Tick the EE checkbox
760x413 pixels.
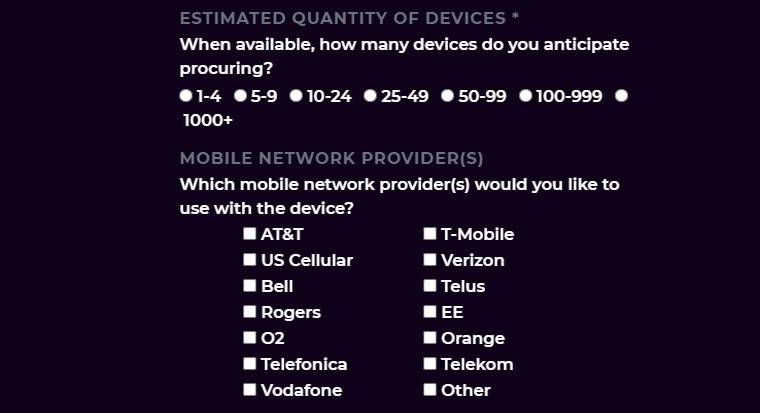pos(430,312)
